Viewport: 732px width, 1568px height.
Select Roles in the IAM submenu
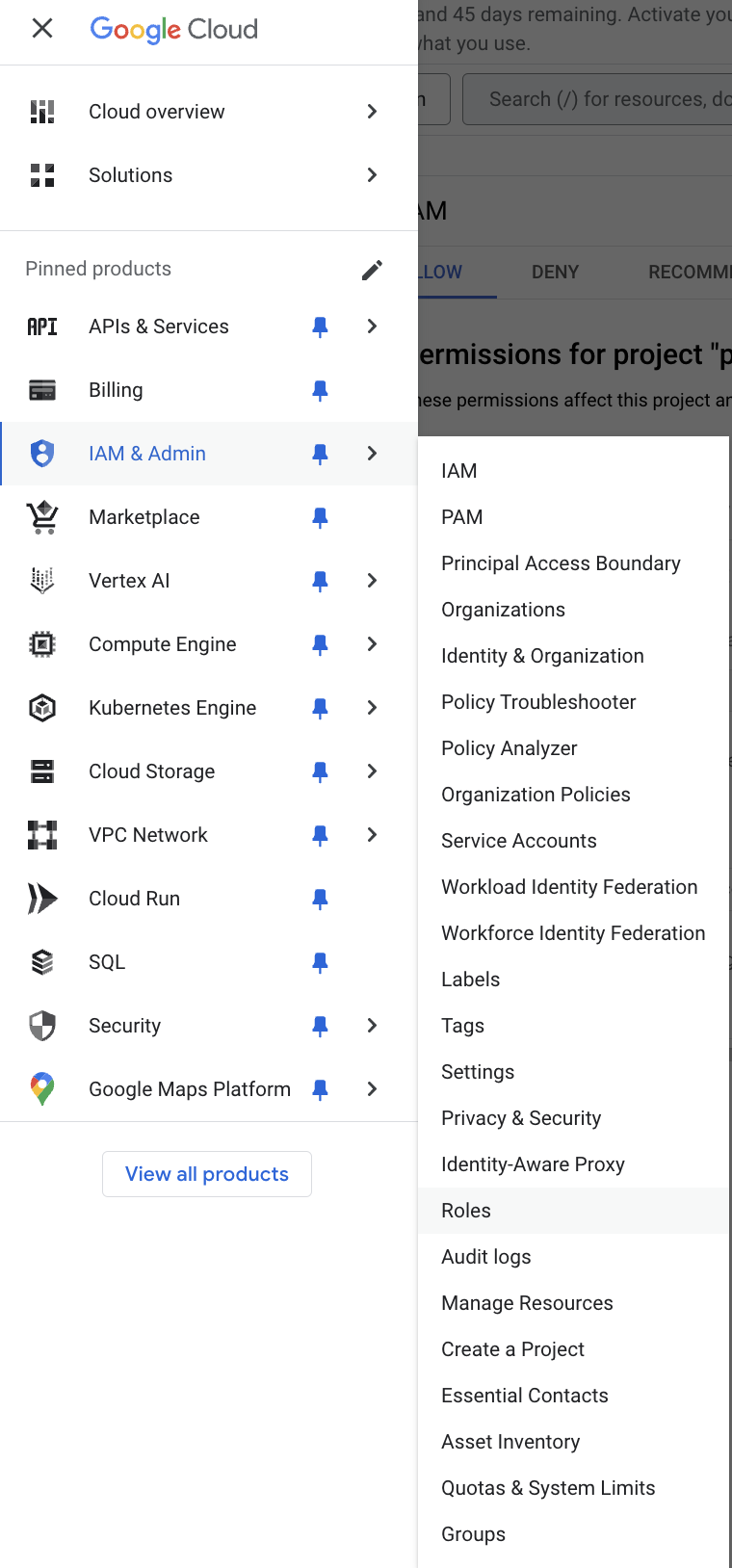coord(466,1211)
